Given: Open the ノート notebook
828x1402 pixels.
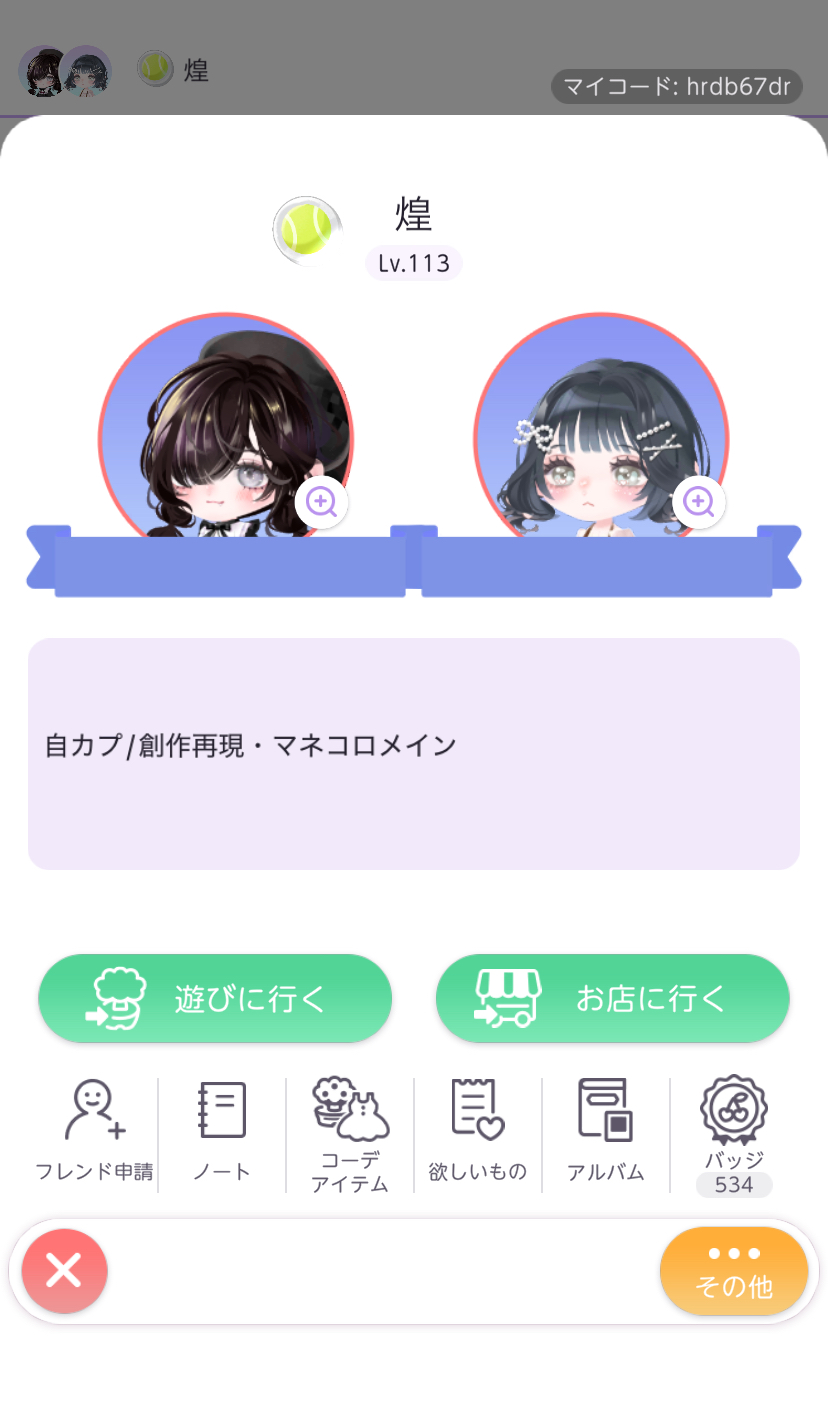Looking at the screenshot, I should click(x=222, y=1130).
